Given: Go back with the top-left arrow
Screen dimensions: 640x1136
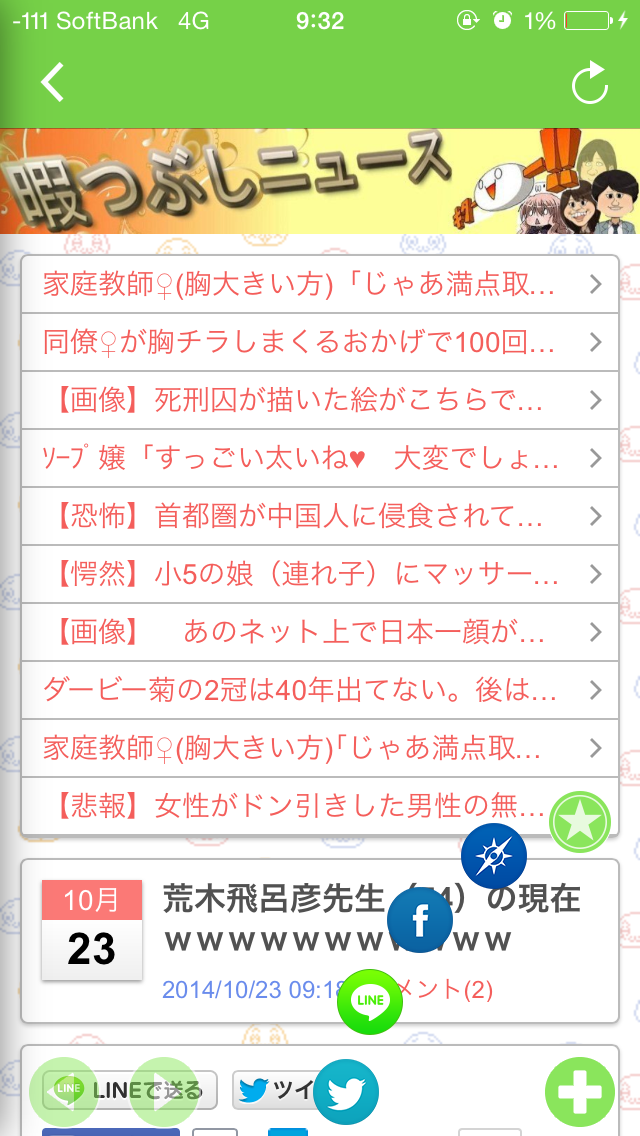Looking at the screenshot, I should (53, 82).
